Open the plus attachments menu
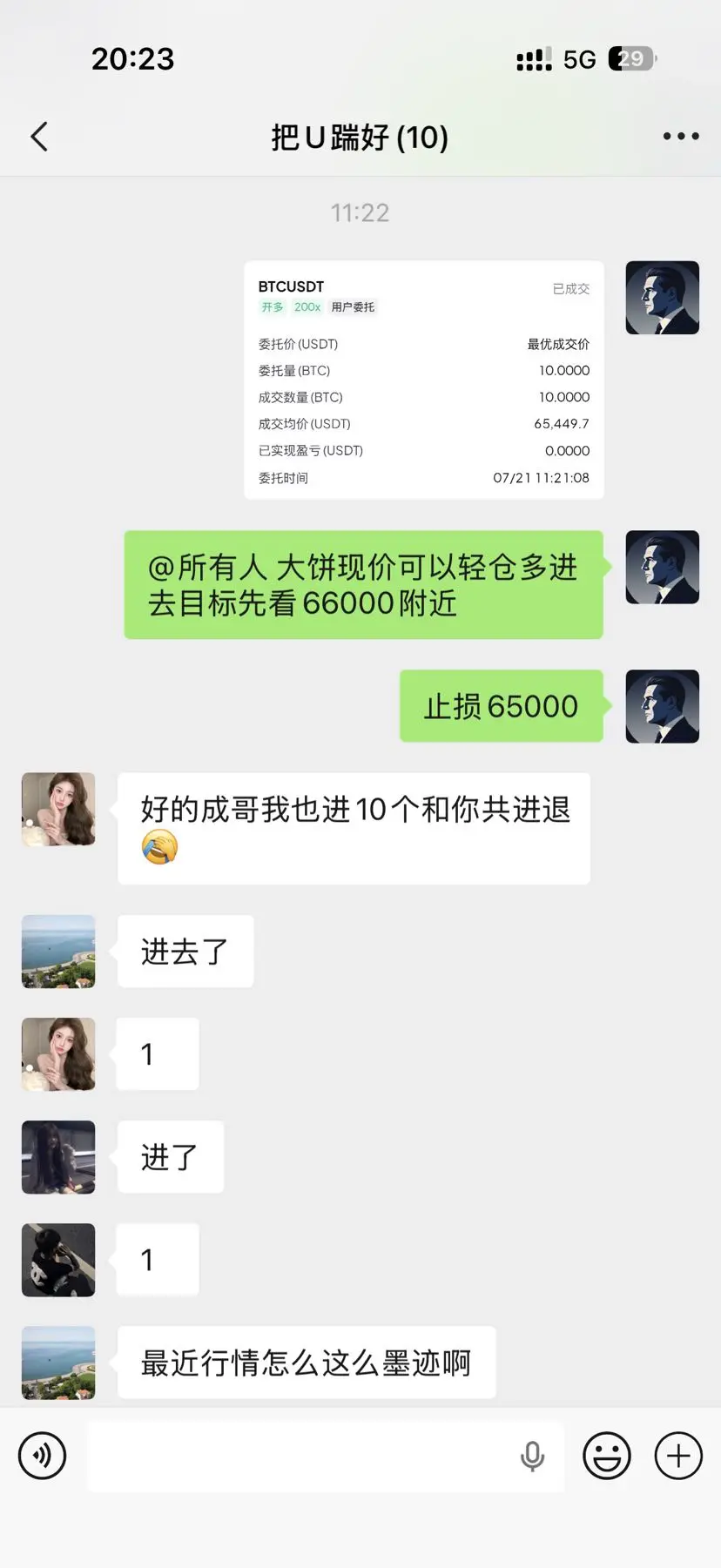Viewport: 721px width, 1568px height. tap(678, 1456)
